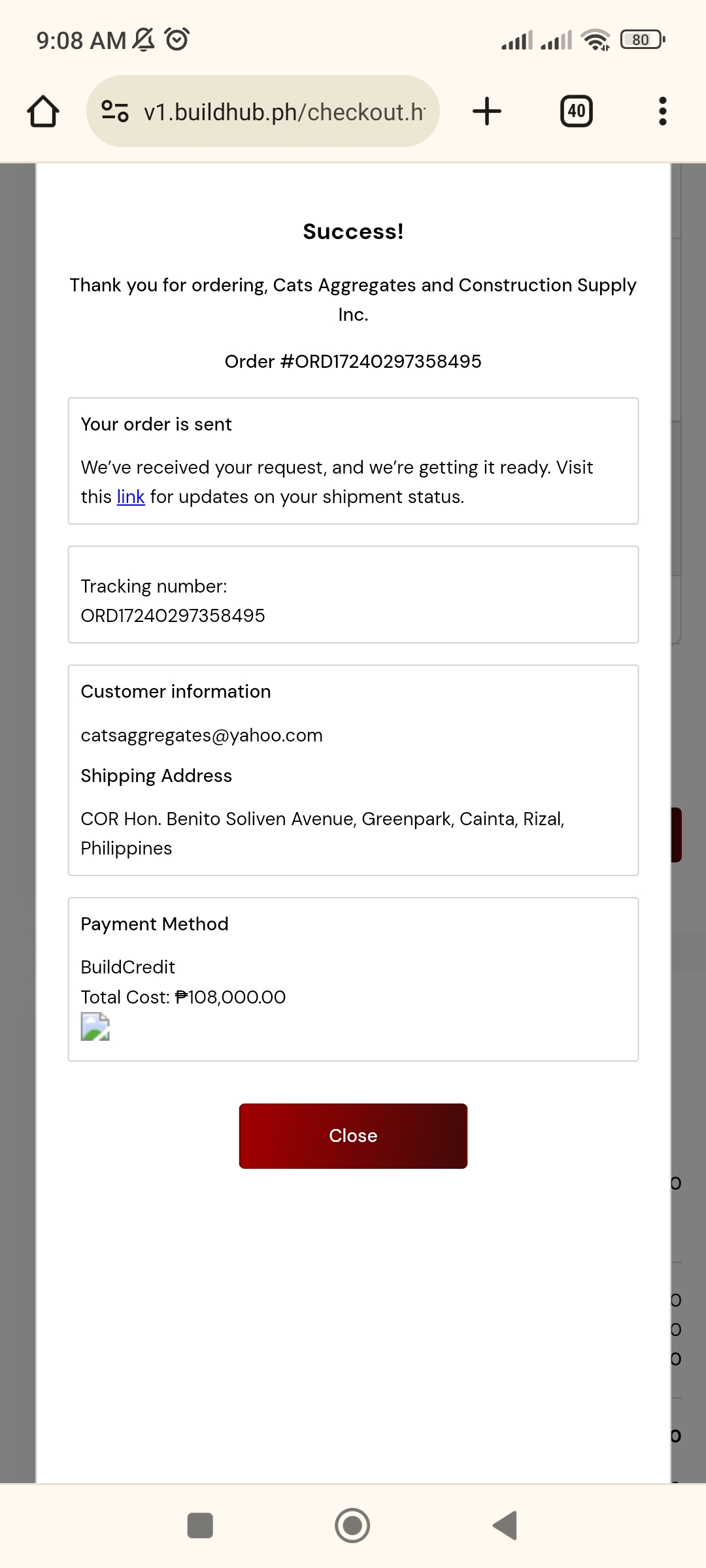Open the browser overflow menu
Screen dimensions: 706x1568
click(x=662, y=111)
